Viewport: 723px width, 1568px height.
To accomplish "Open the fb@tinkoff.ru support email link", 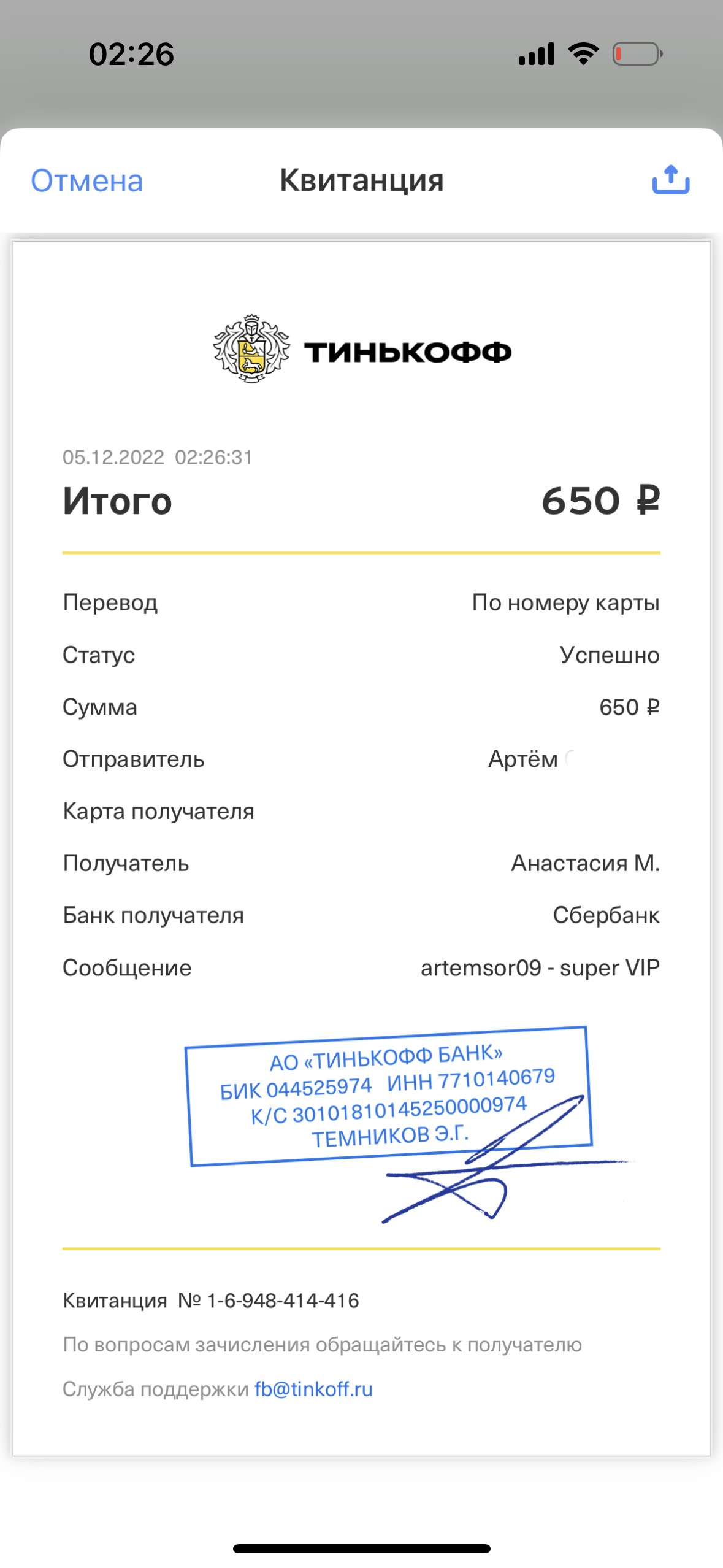I will coord(313,1389).
